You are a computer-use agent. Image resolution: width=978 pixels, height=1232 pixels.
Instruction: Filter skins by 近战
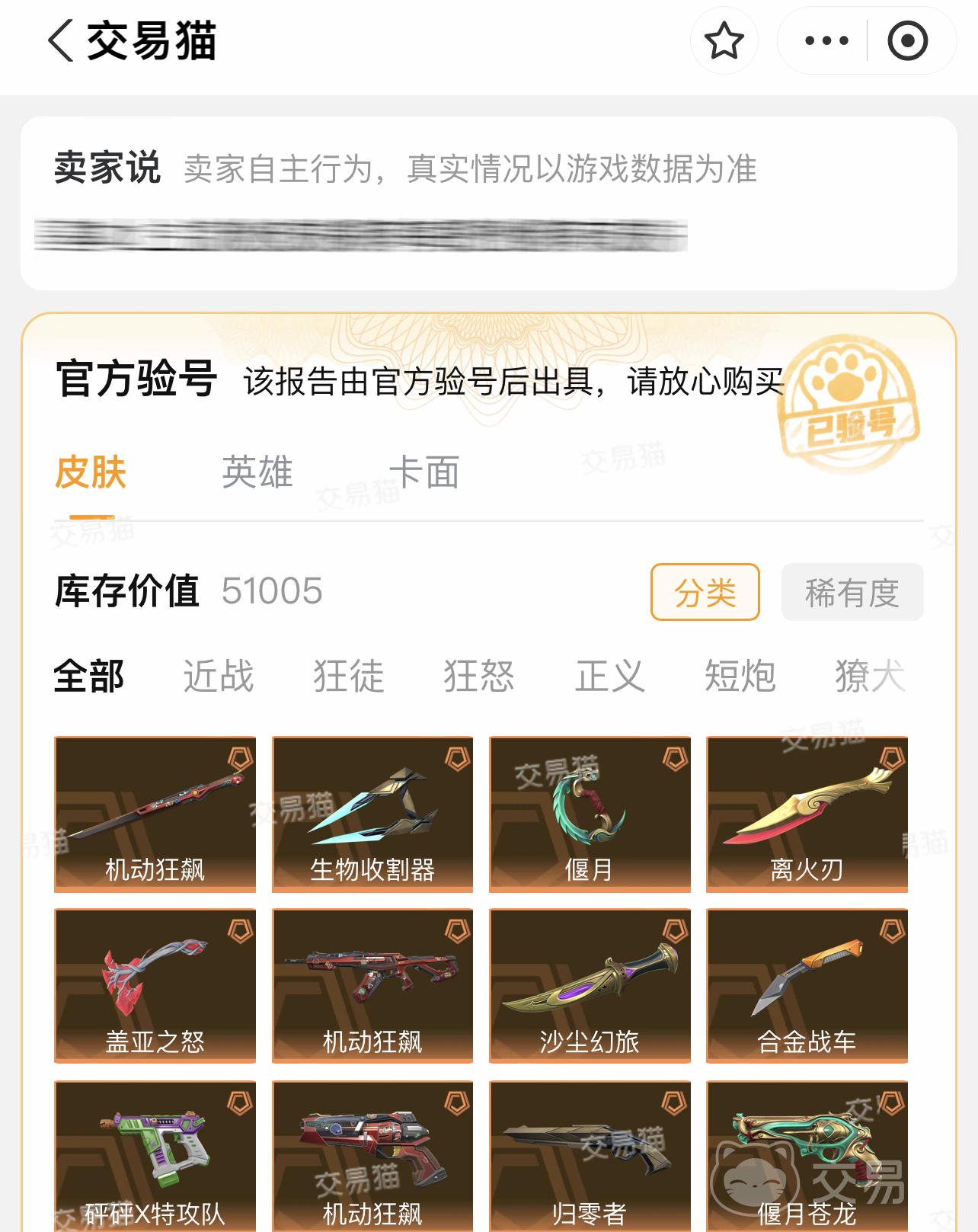coord(218,676)
